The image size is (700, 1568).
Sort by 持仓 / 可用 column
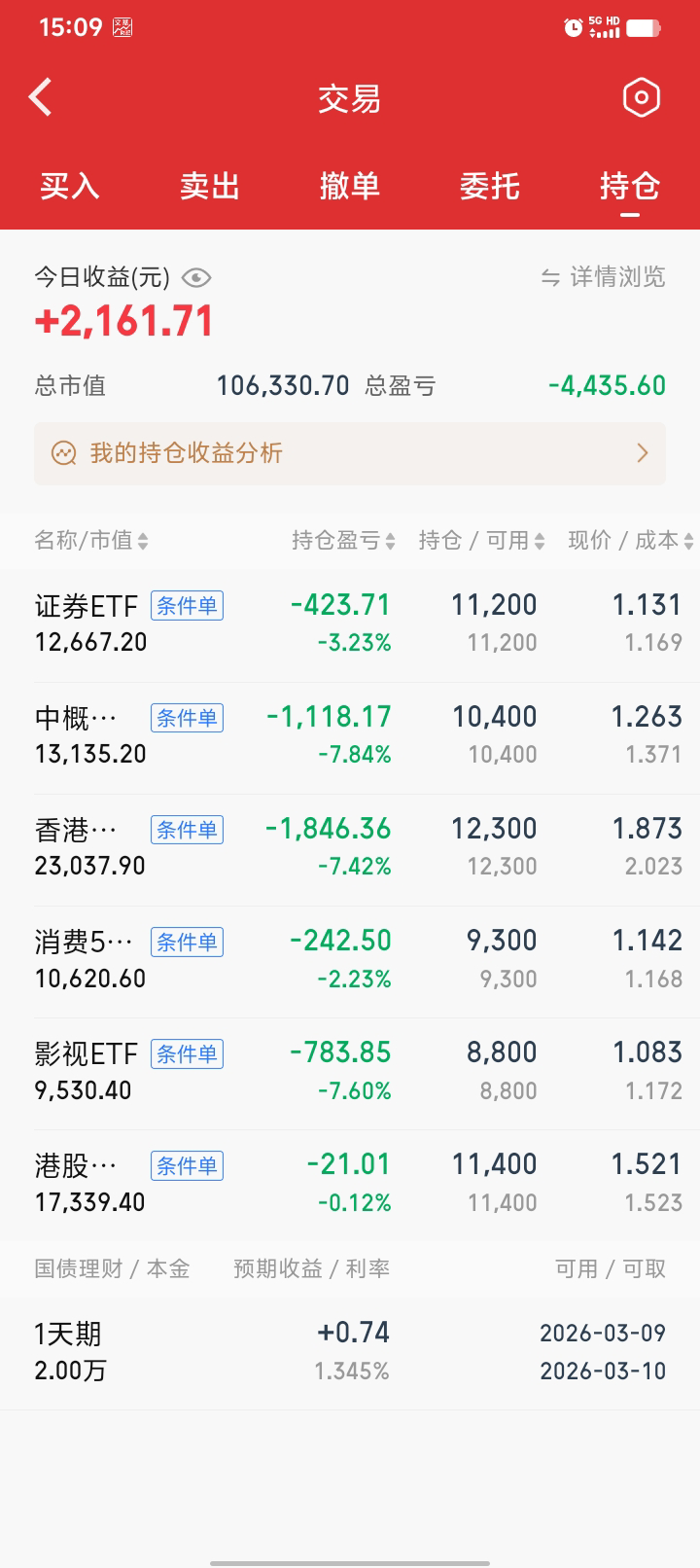pyautogui.click(x=481, y=541)
